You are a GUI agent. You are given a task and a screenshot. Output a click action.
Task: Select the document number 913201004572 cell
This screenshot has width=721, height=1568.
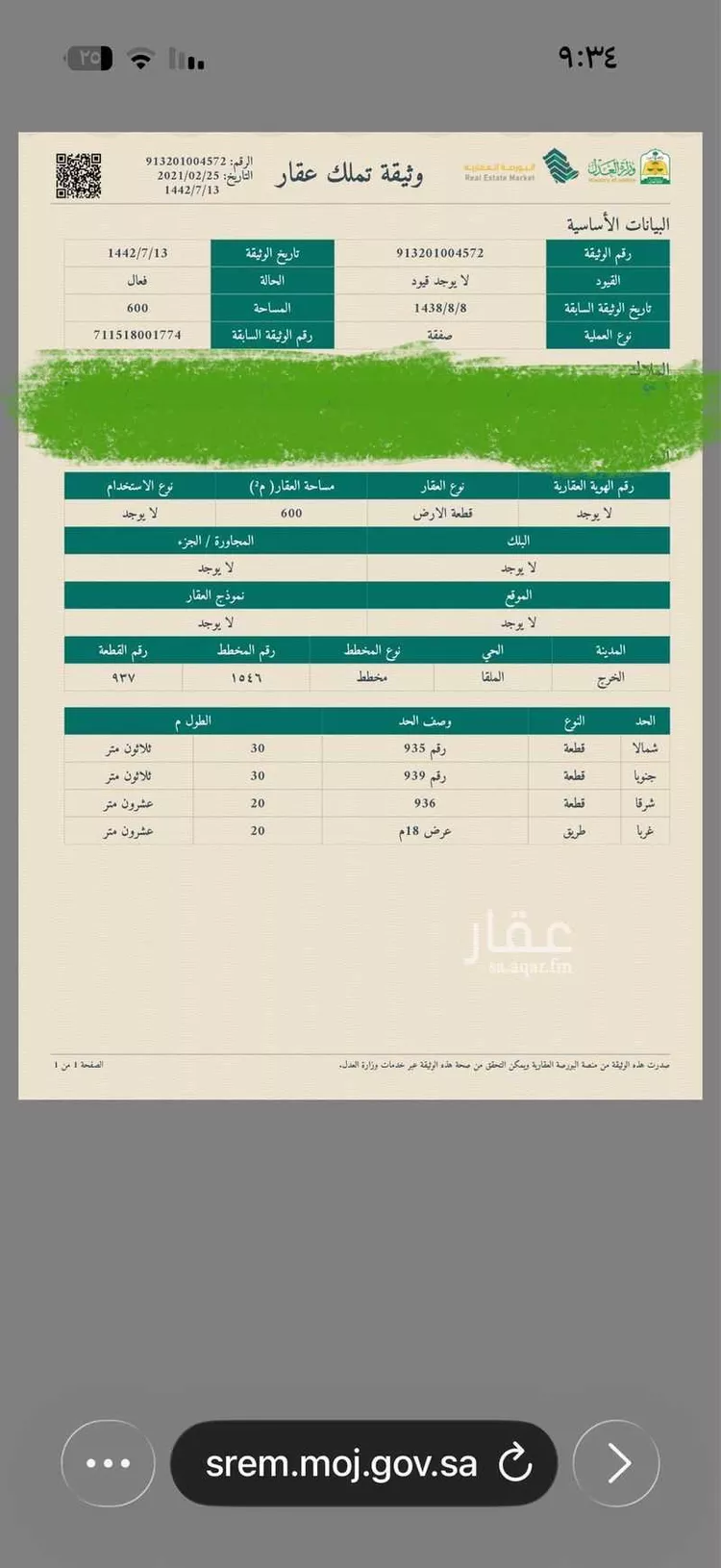(x=440, y=252)
